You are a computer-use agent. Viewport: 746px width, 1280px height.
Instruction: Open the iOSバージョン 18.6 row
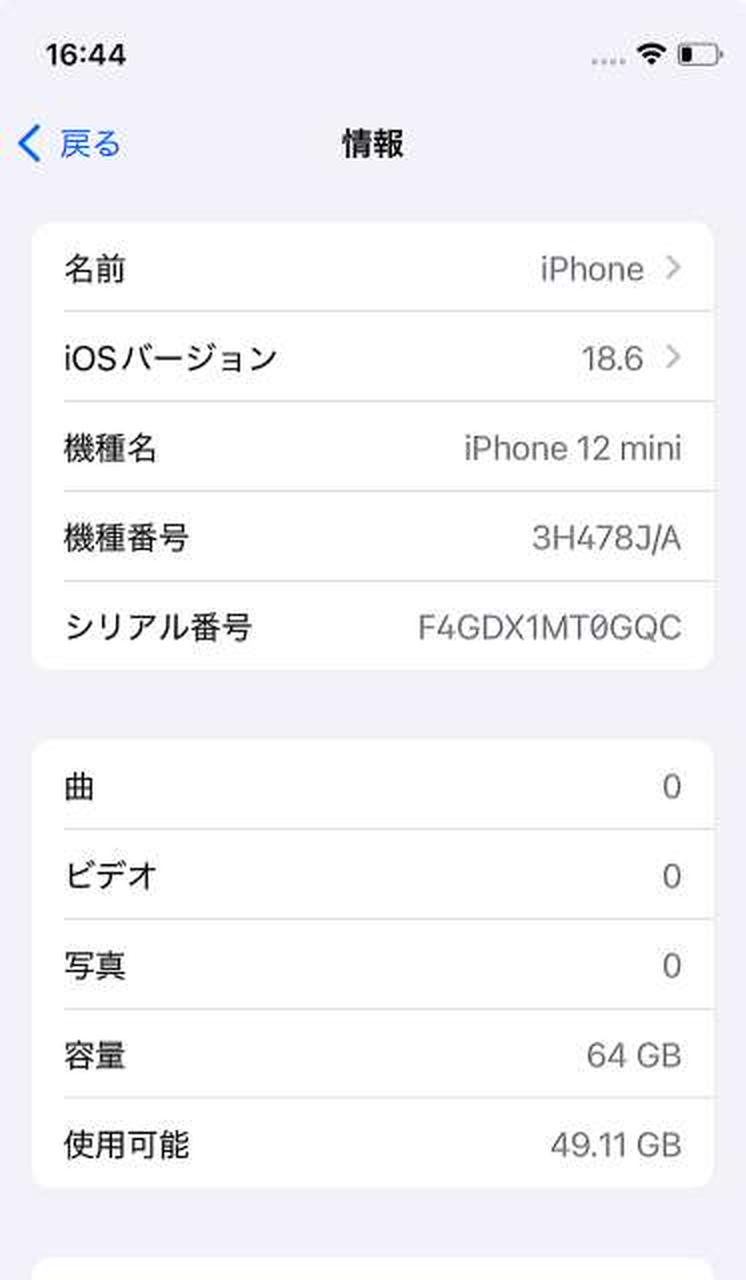coord(372,357)
